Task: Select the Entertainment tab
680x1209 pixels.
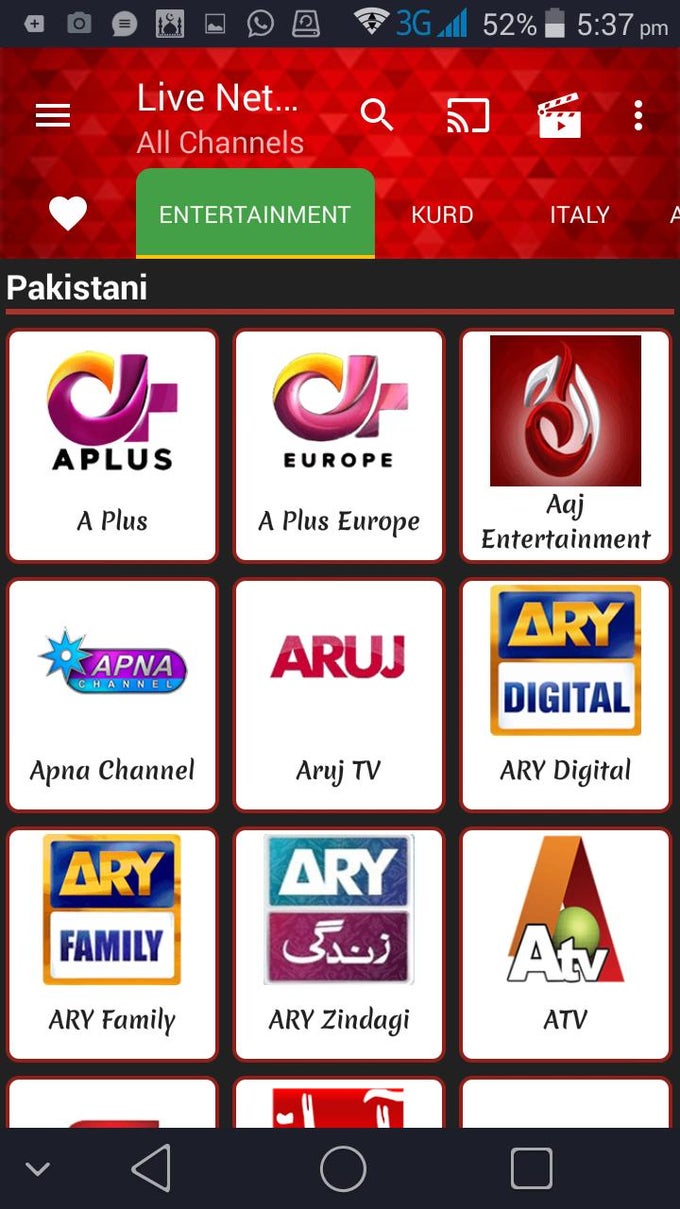Action: click(255, 214)
